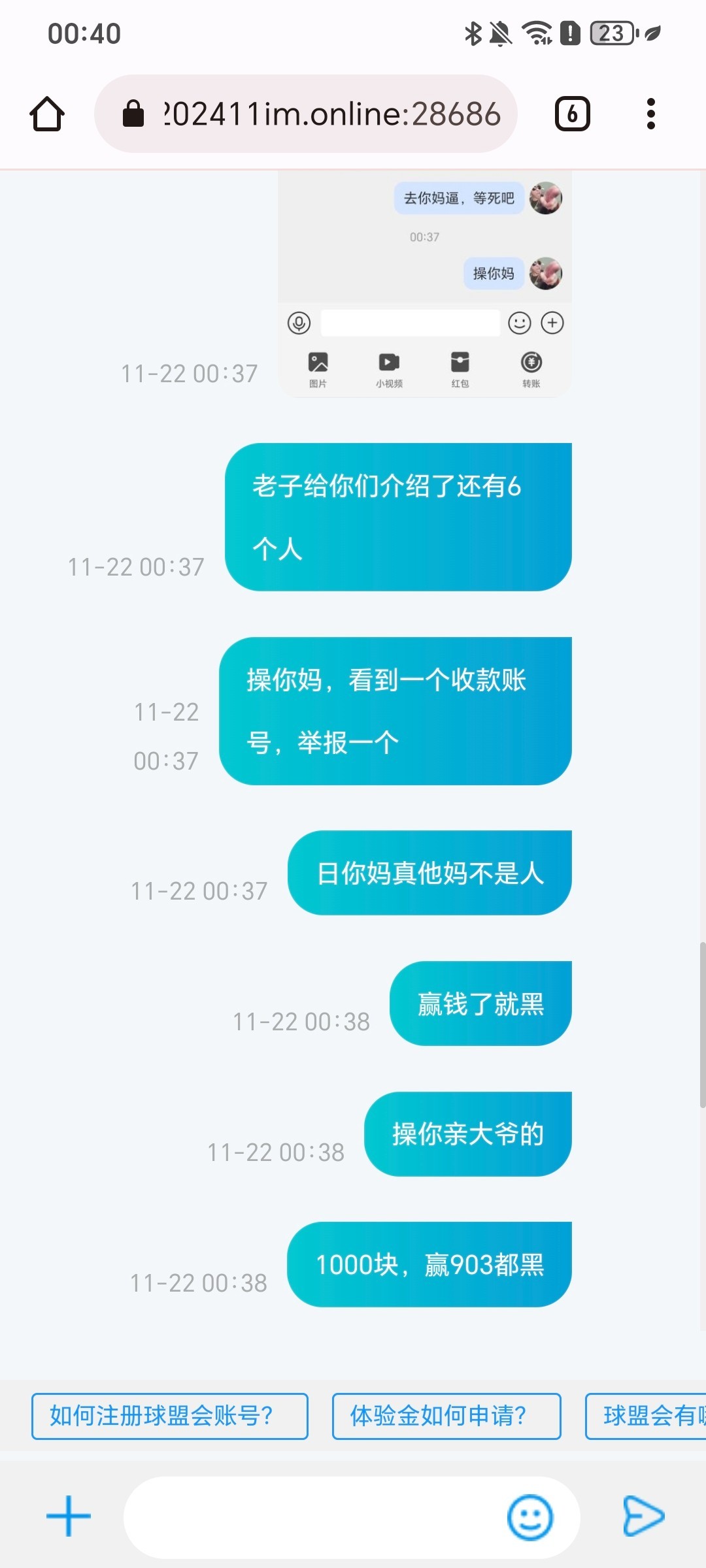Image resolution: width=706 pixels, height=1568 pixels.
Task: Open the browser three-dot overflow menu
Action: pos(650,113)
